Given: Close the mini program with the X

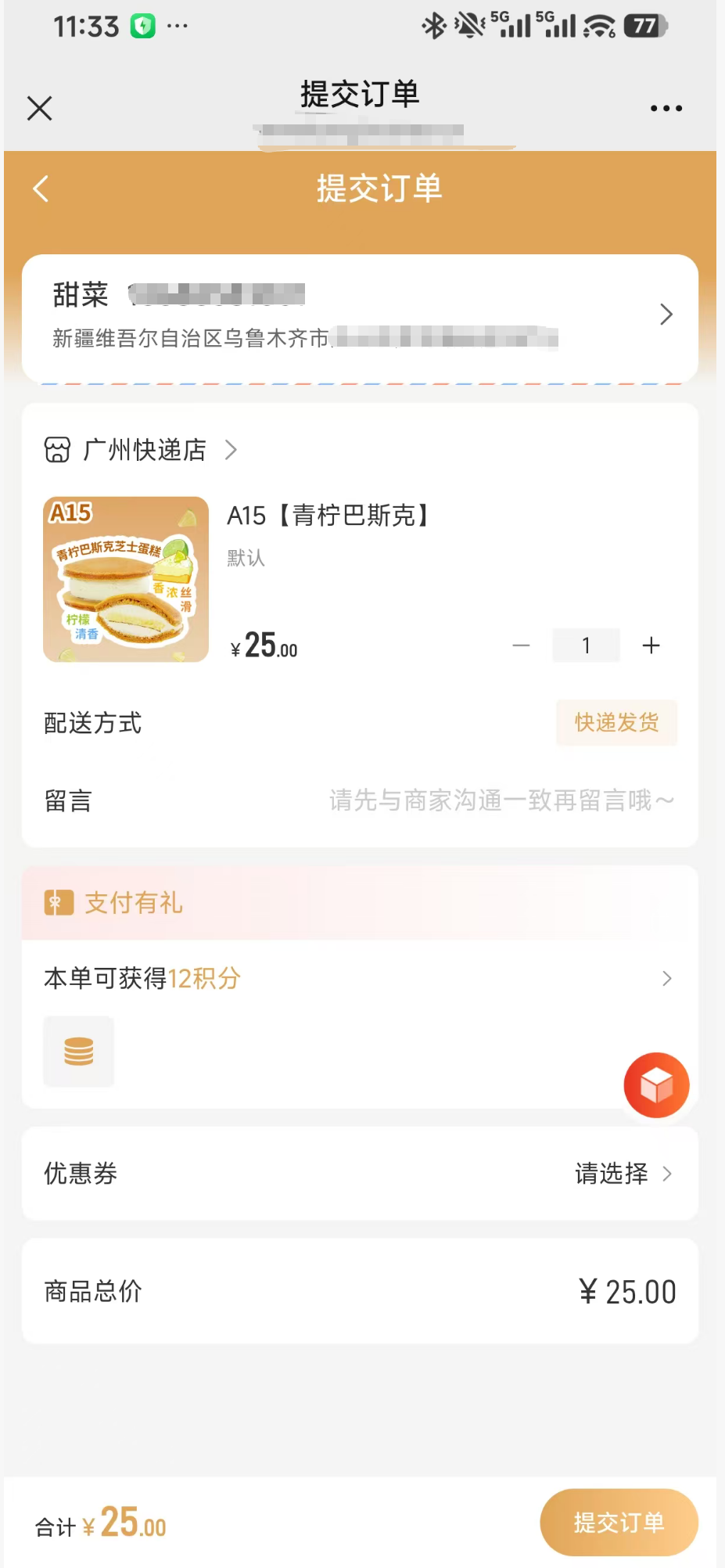Looking at the screenshot, I should point(40,108).
